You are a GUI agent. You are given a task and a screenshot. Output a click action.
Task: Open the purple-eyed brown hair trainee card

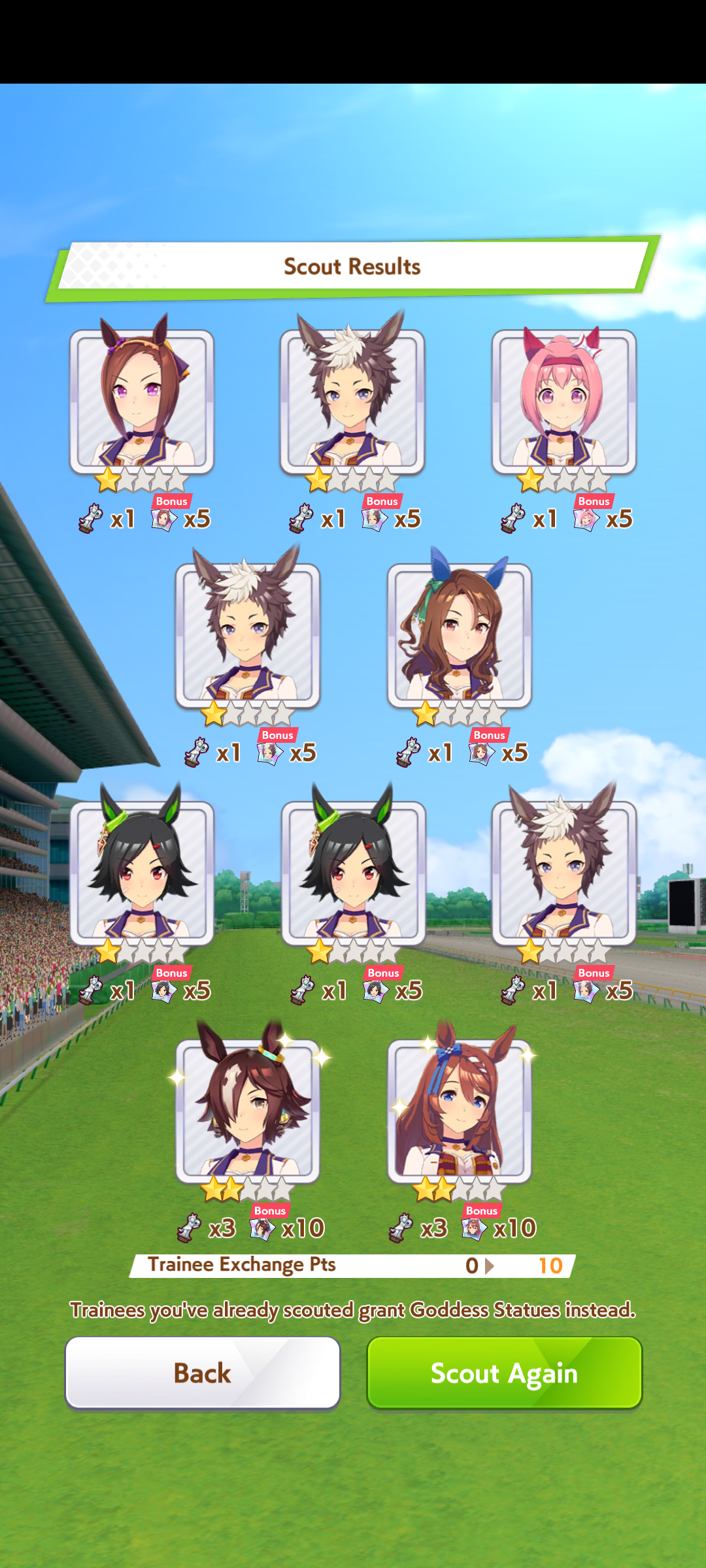[x=142, y=402]
